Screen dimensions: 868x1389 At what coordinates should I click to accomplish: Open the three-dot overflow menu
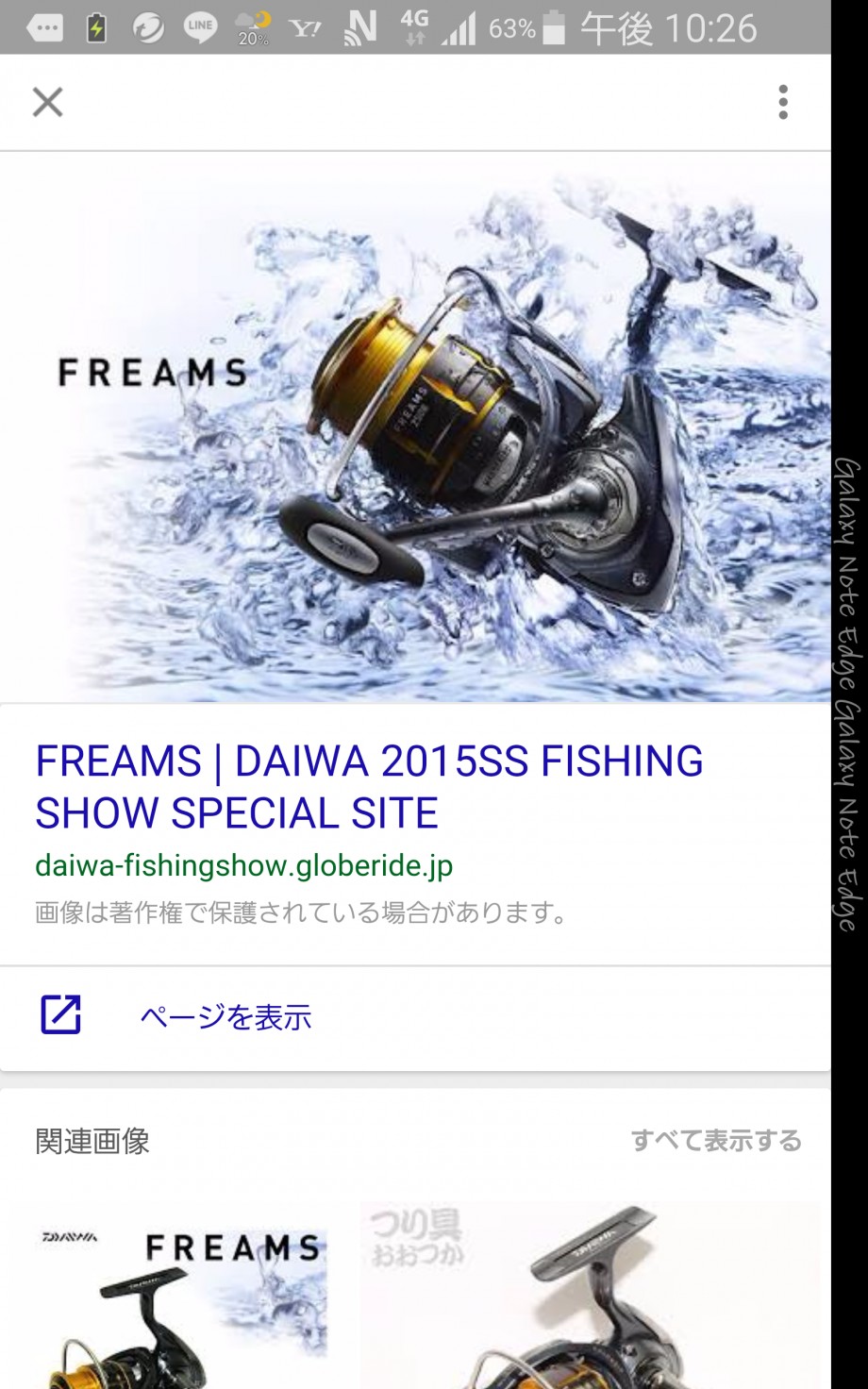point(783,102)
